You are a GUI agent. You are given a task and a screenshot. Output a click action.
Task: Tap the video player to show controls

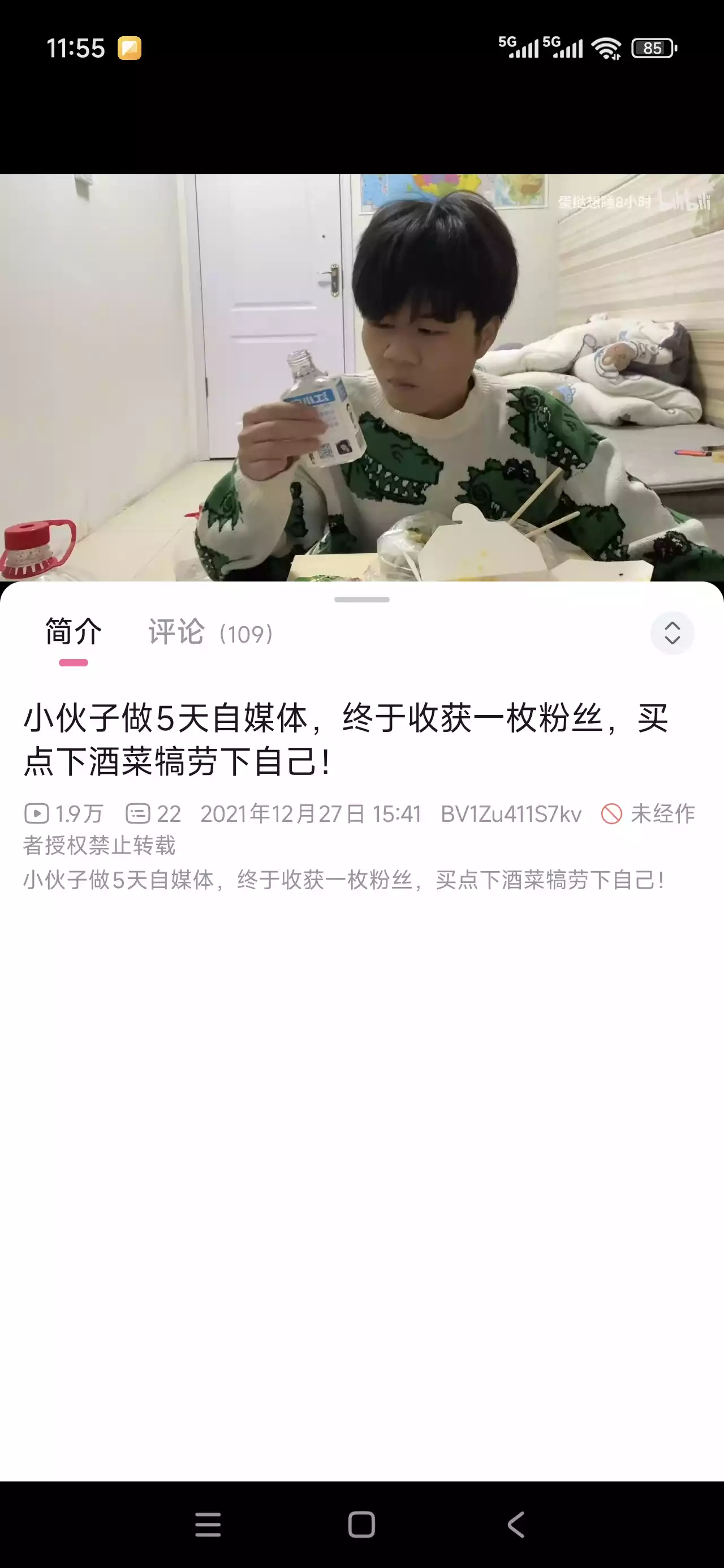coord(361,377)
